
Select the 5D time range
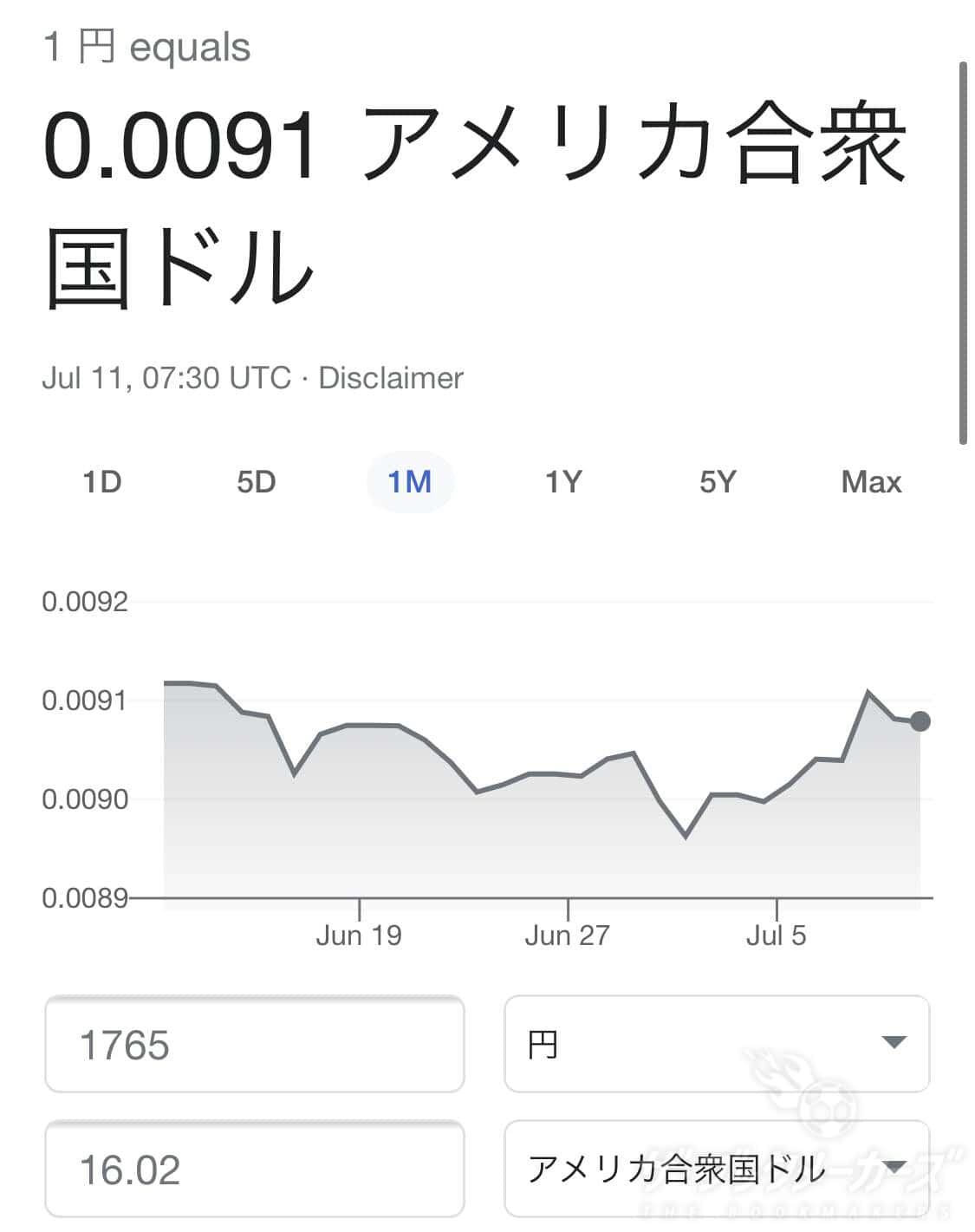256,482
